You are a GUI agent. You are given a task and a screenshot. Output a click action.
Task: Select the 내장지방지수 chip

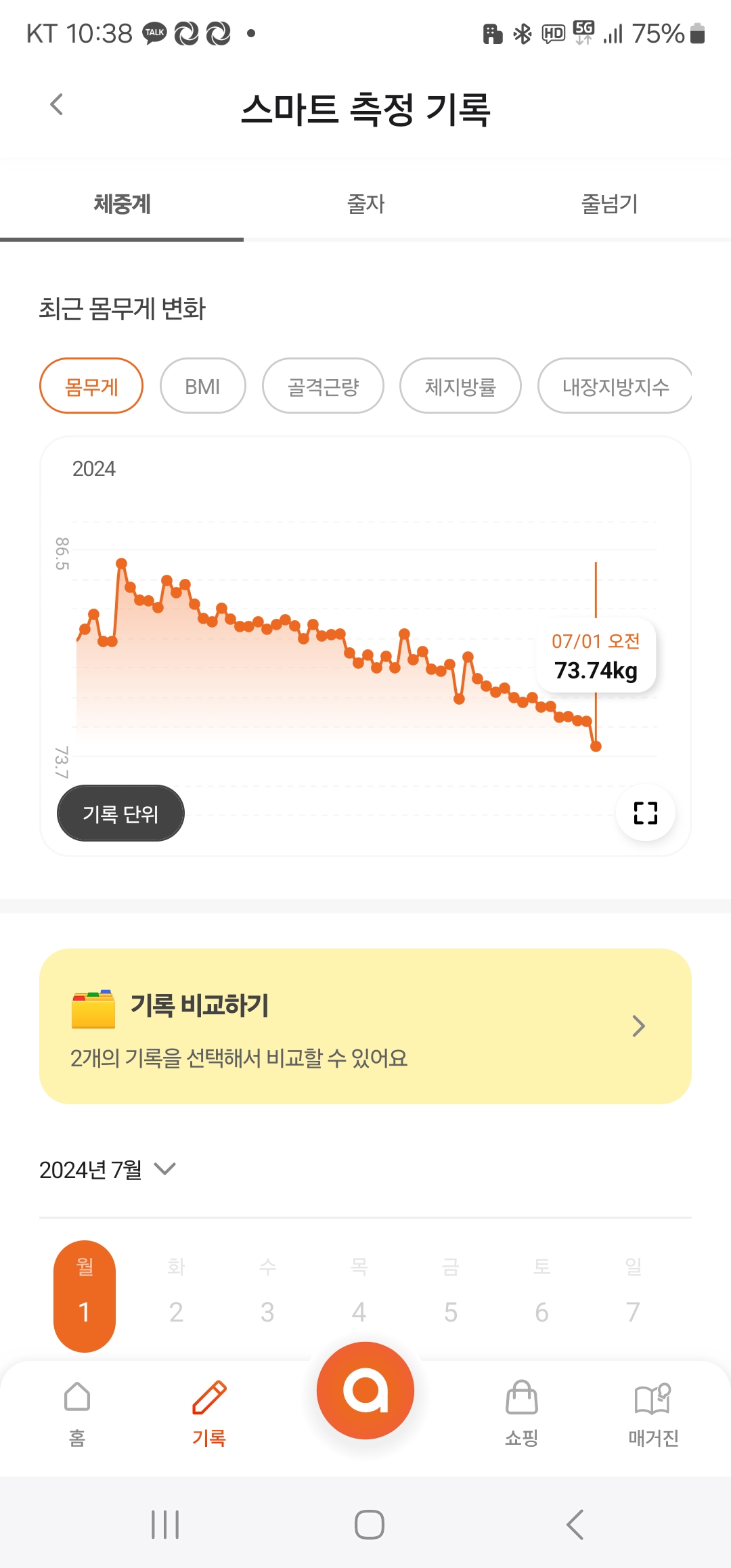click(x=615, y=386)
